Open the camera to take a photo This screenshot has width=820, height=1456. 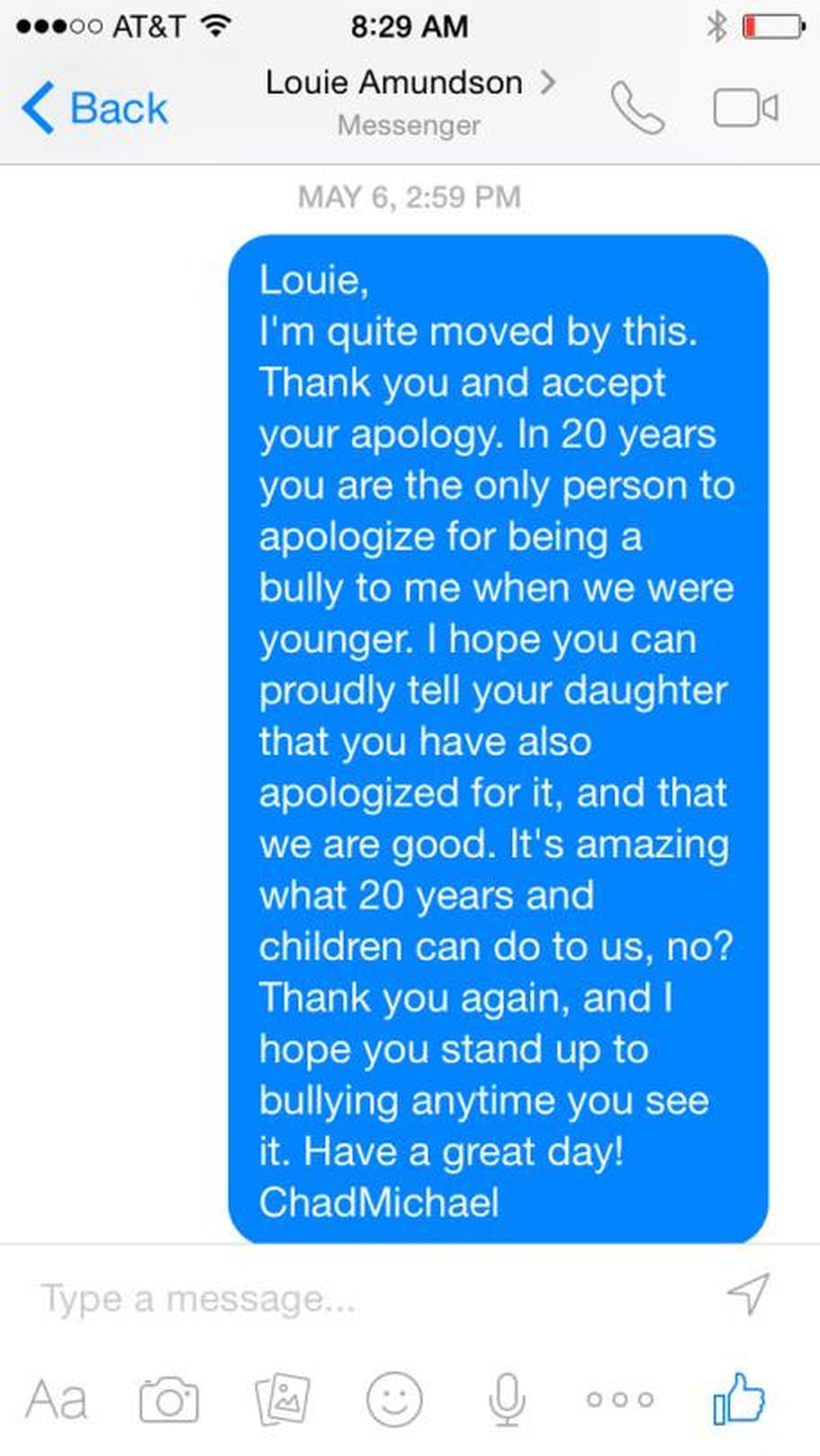pos(169,1399)
